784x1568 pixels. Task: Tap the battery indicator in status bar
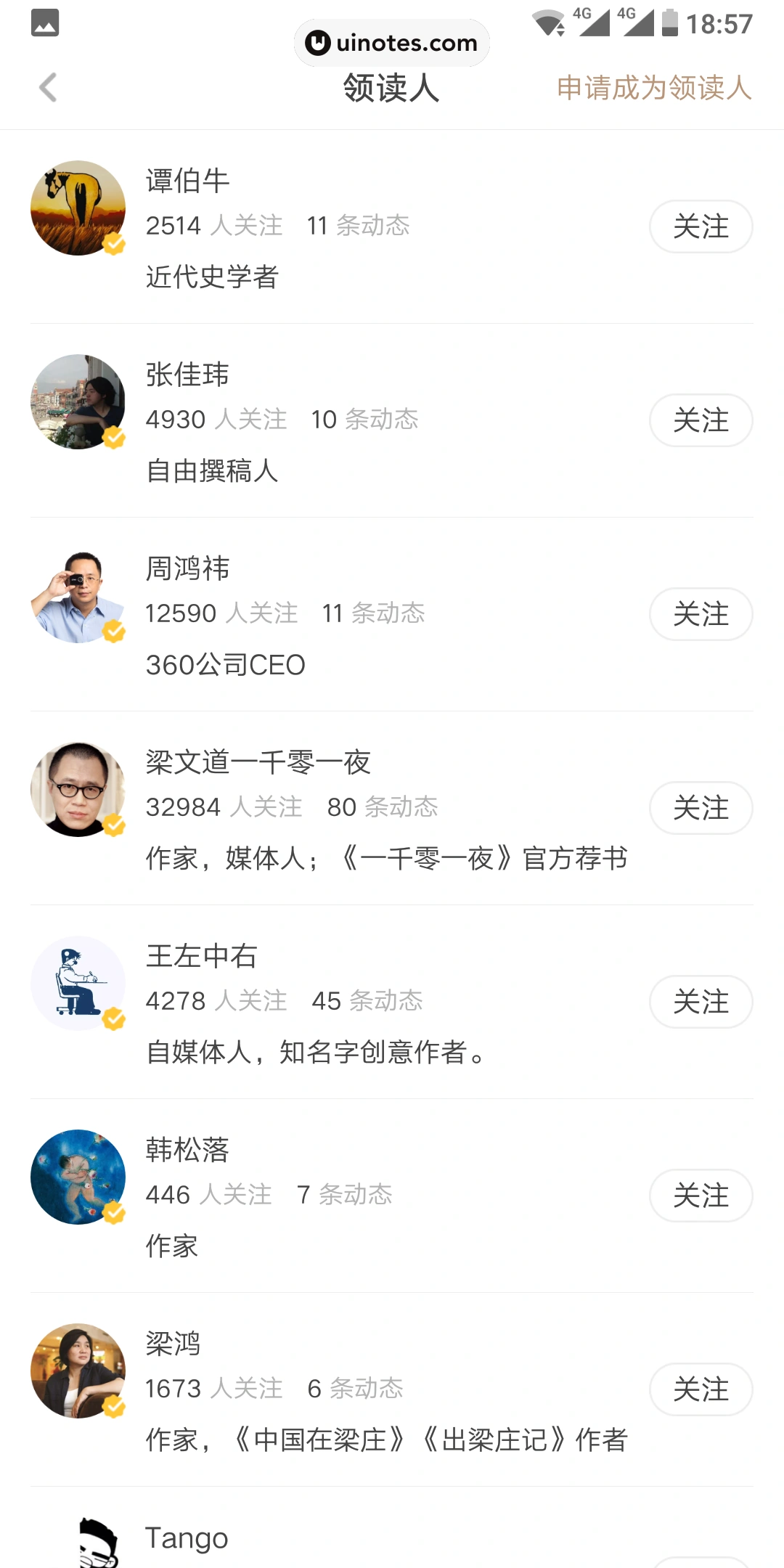pyautogui.click(x=669, y=24)
